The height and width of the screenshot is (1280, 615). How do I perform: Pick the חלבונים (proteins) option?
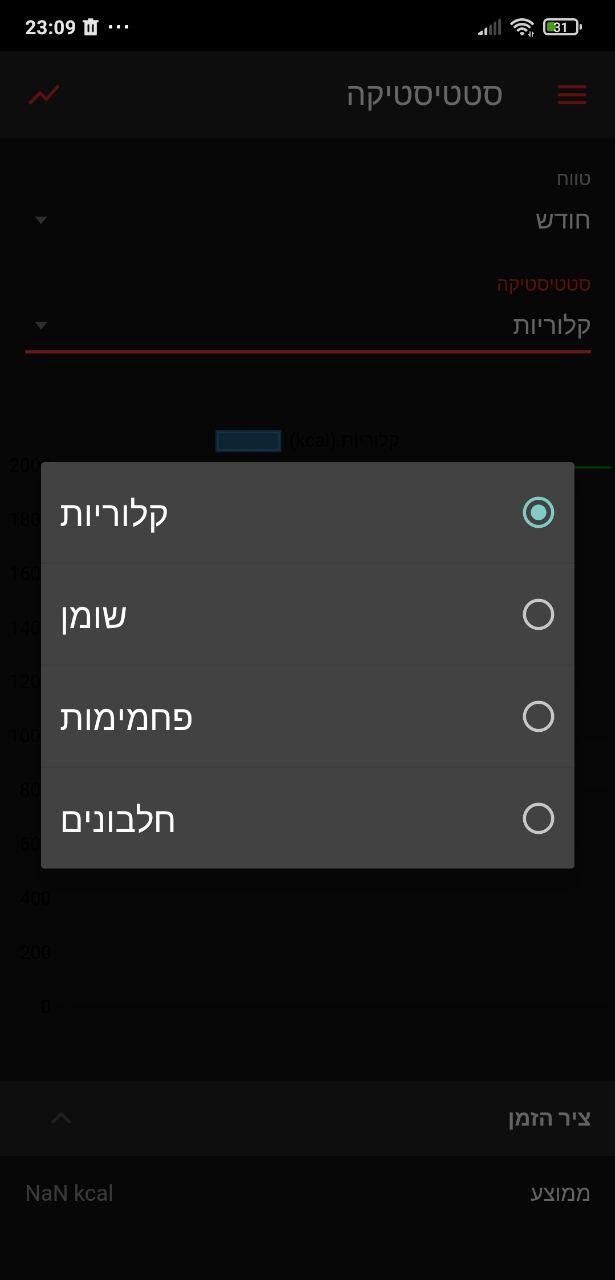point(307,819)
